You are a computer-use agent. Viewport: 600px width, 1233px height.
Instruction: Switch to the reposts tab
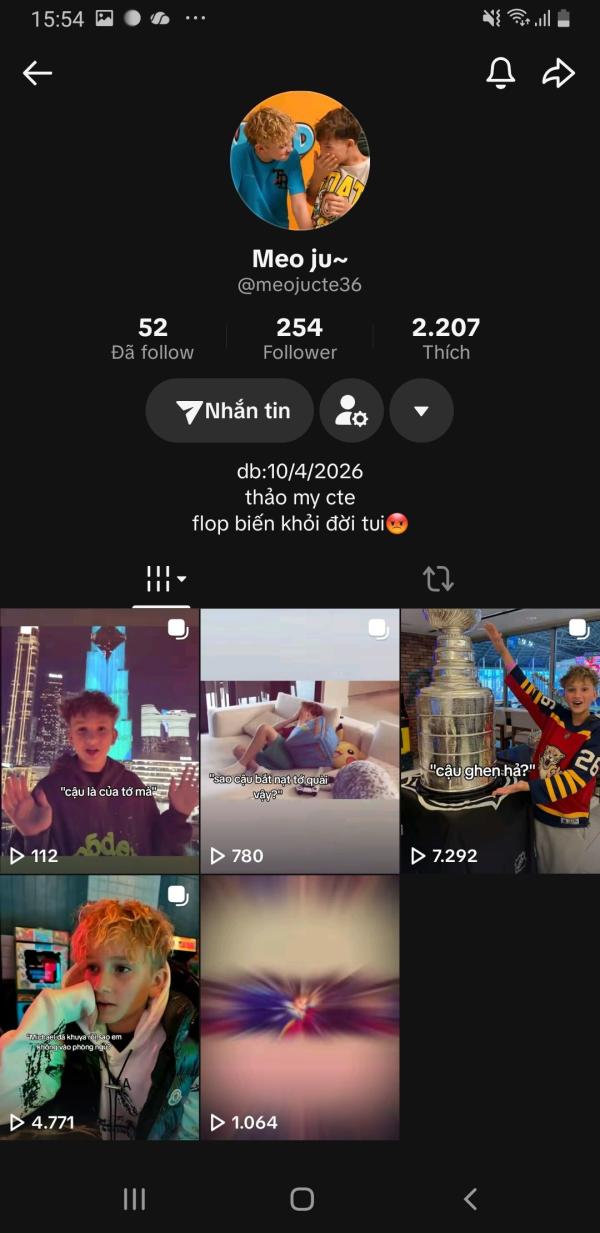click(437, 578)
